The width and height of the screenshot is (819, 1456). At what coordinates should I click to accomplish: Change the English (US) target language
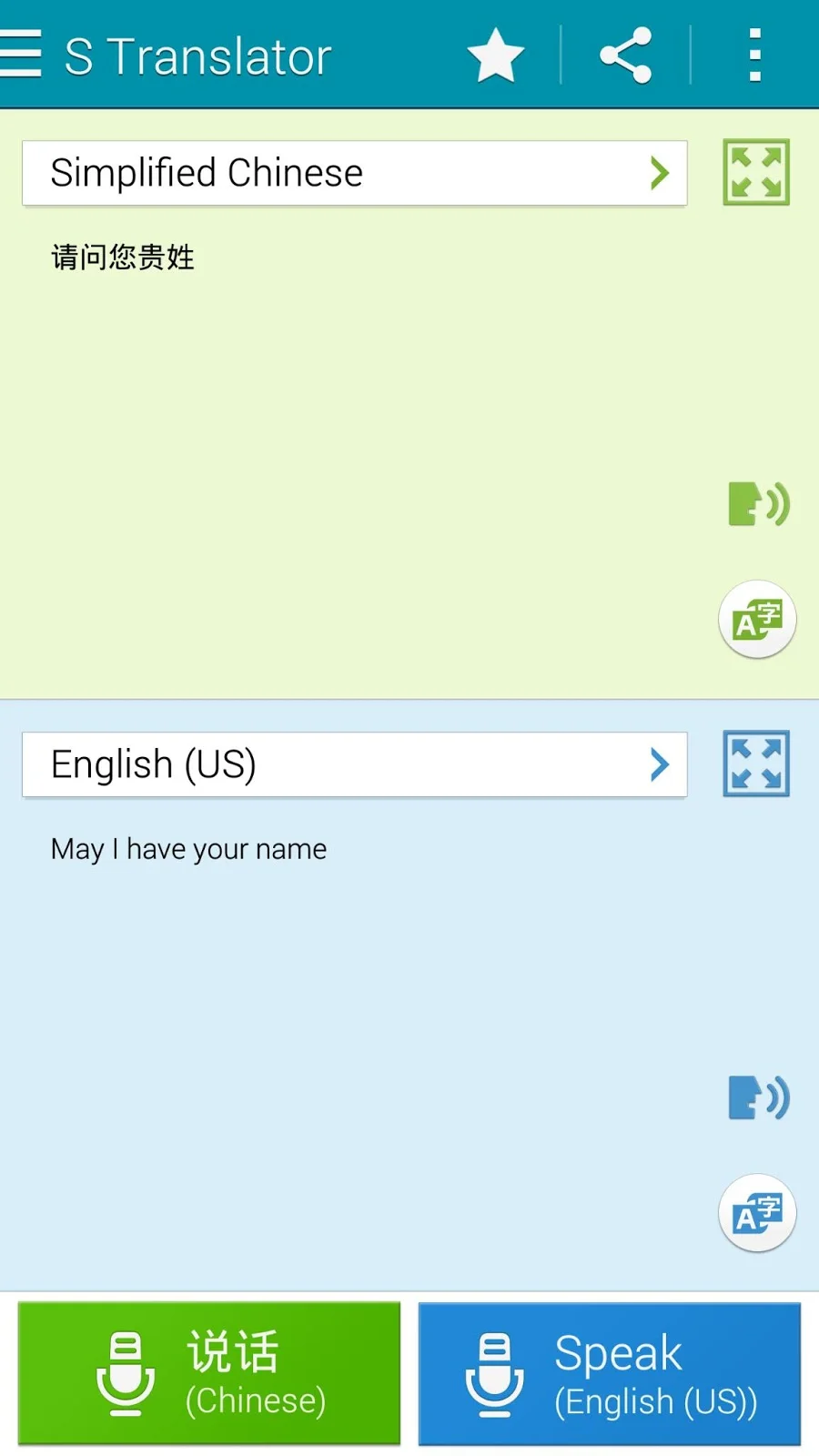click(354, 764)
